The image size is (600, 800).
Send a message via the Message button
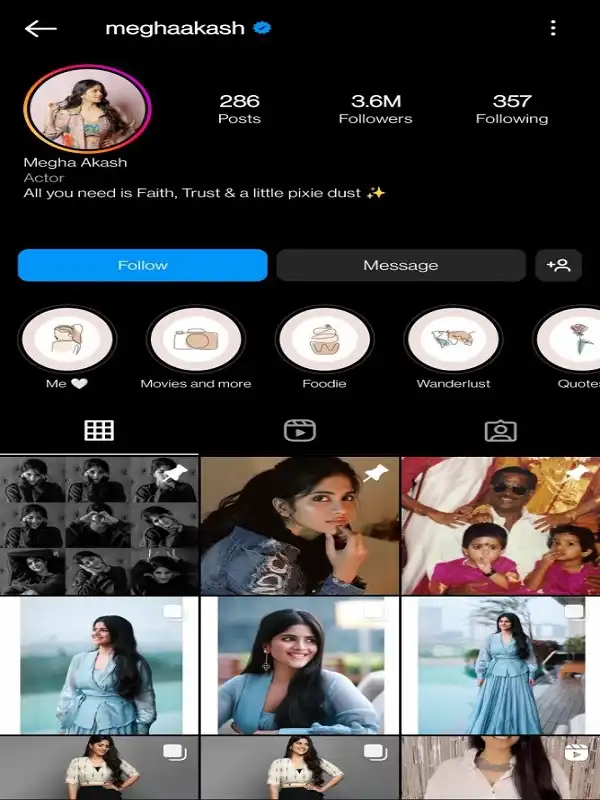[400, 265]
